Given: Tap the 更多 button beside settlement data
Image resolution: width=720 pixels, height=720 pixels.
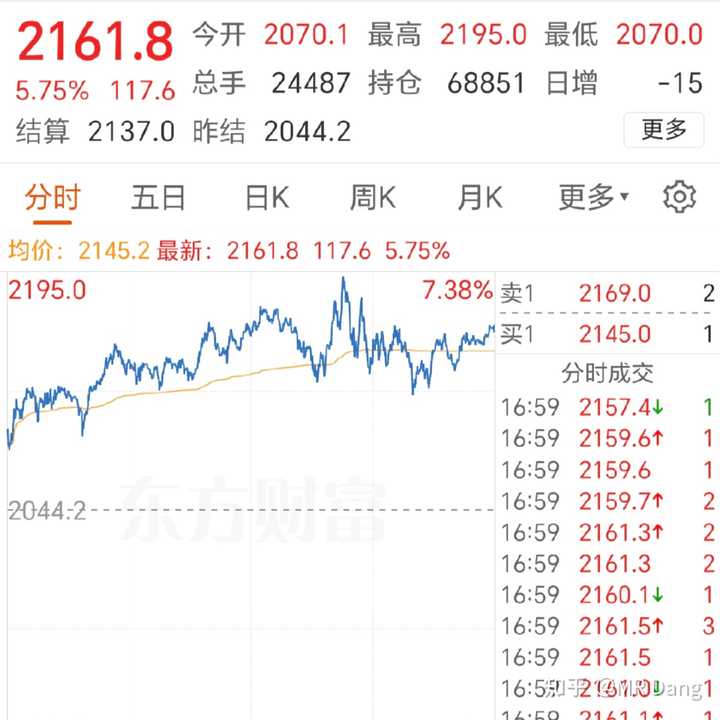Looking at the screenshot, I should pos(663,129).
